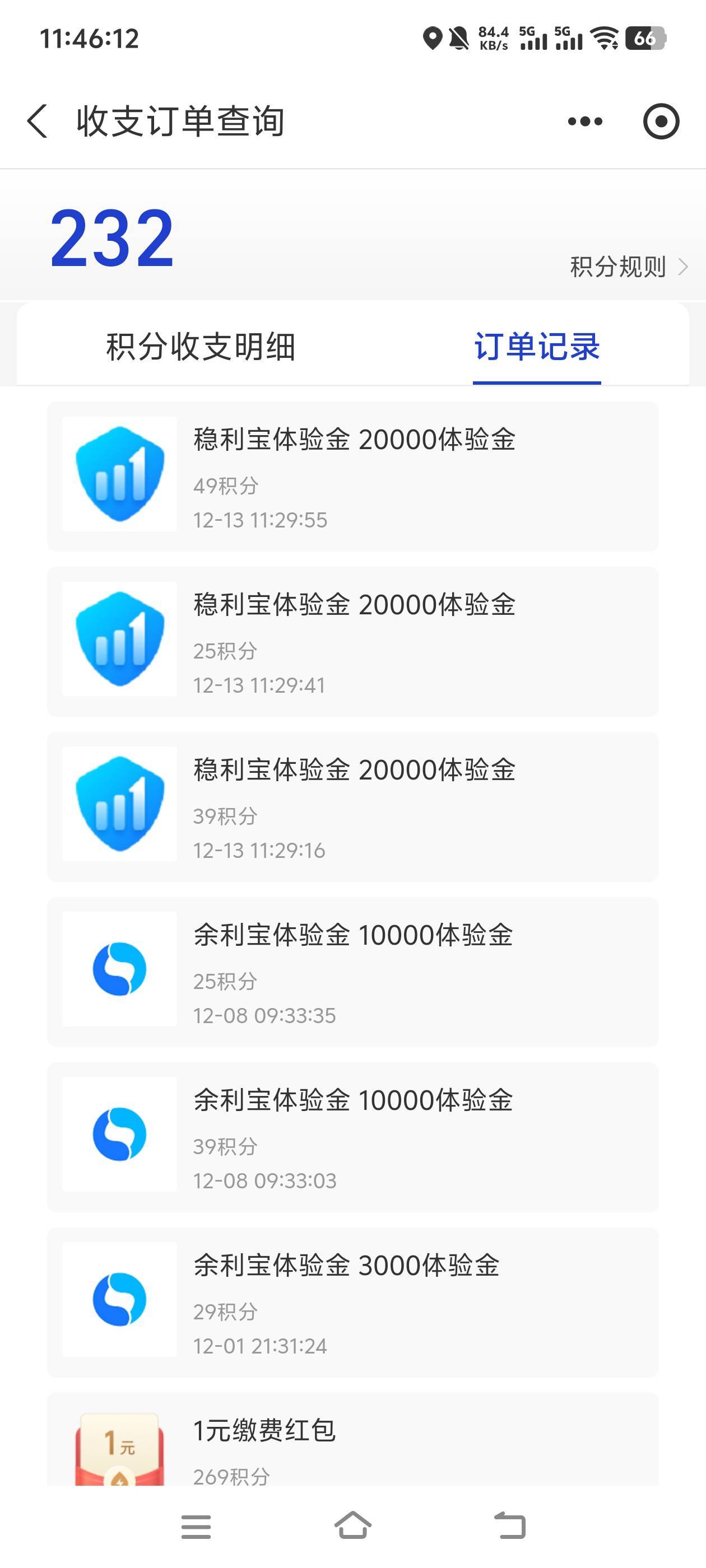Open 稳利宝体验金 order costing 49积分
This screenshot has width=706, height=1568.
coord(352,476)
